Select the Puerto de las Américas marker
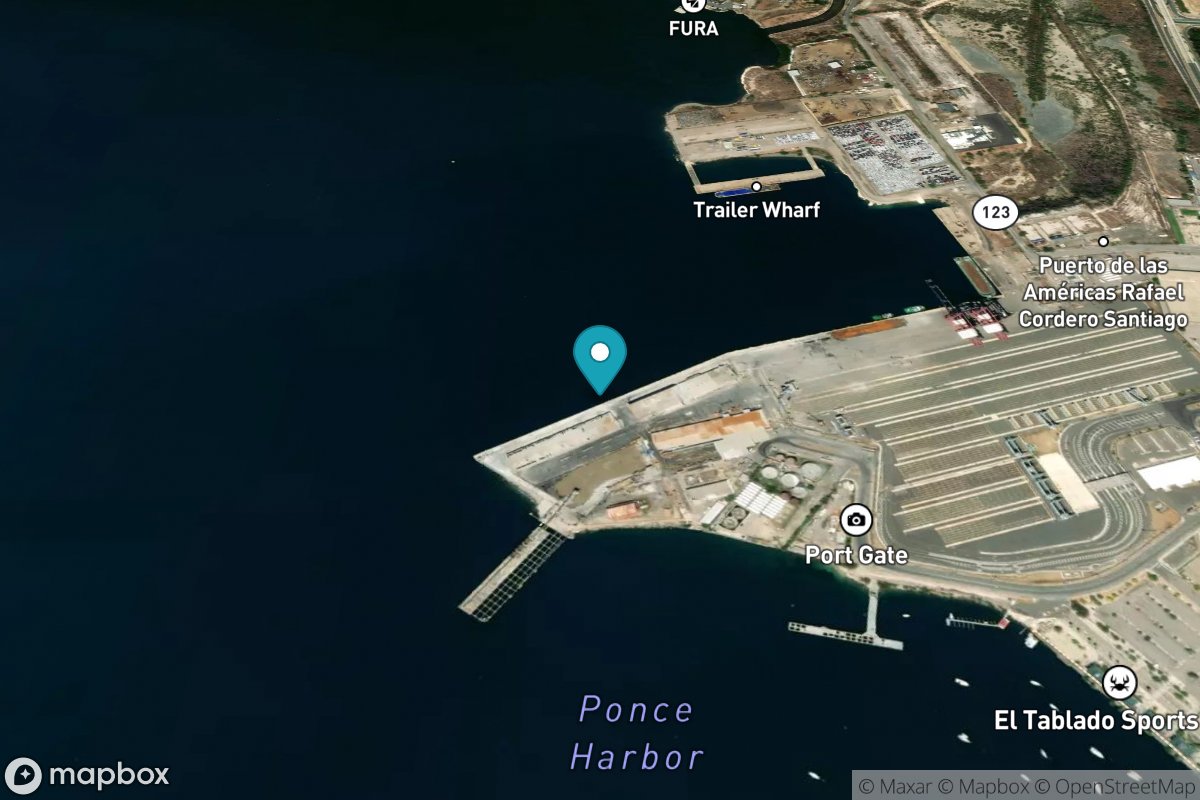 (1103, 241)
